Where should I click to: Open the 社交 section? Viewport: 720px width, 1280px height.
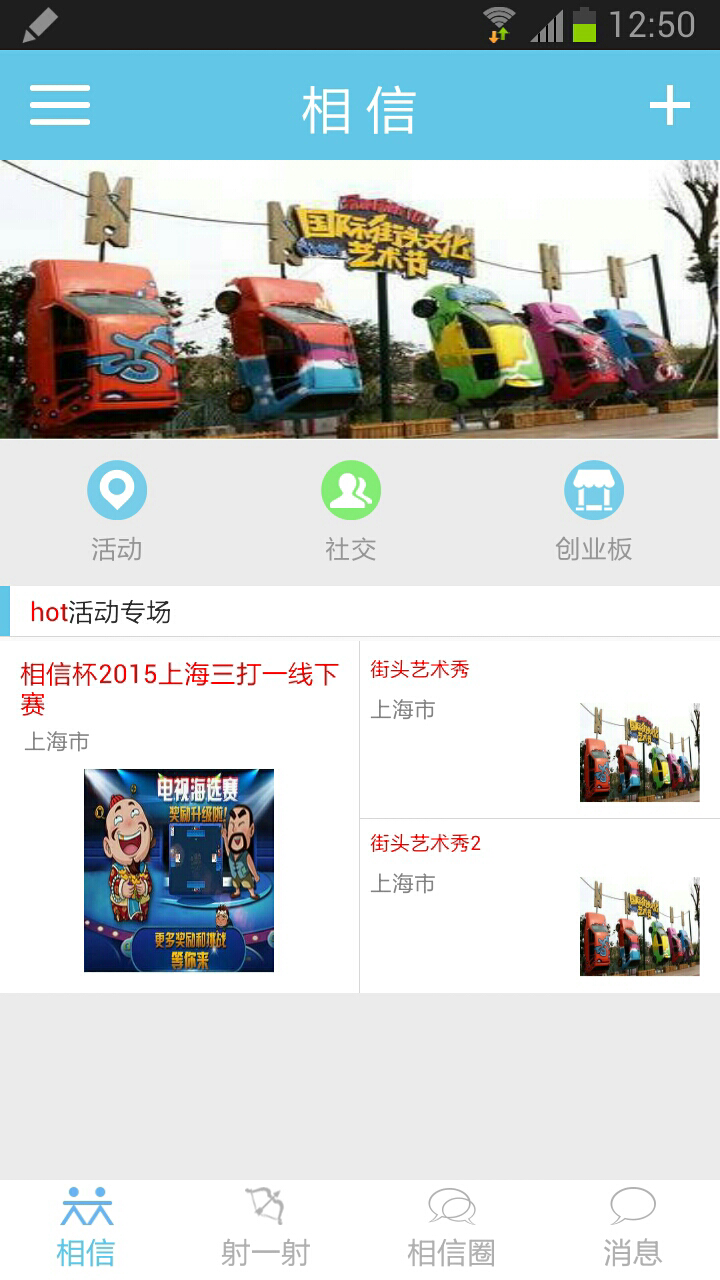351,511
